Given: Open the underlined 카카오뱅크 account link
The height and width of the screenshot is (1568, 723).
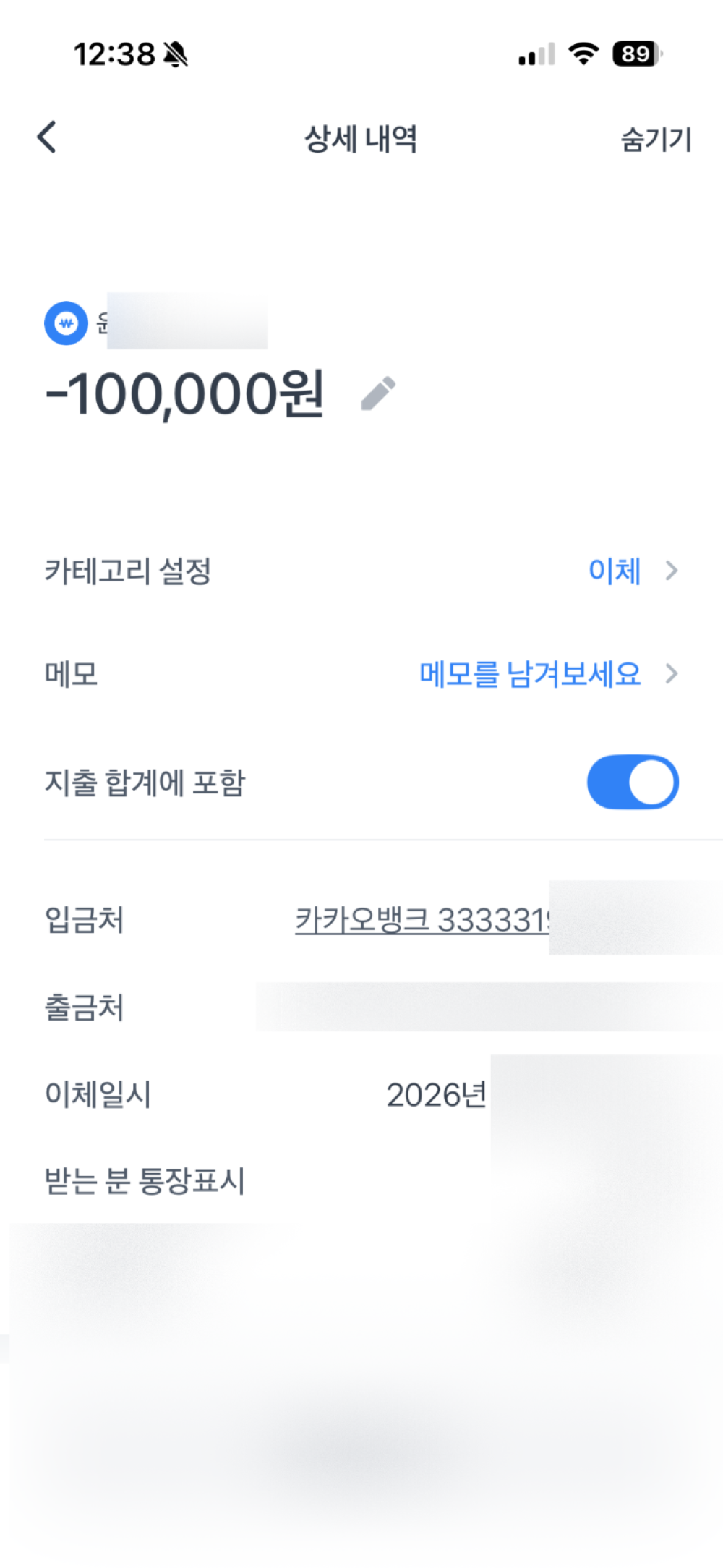Looking at the screenshot, I should click(422, 920).
